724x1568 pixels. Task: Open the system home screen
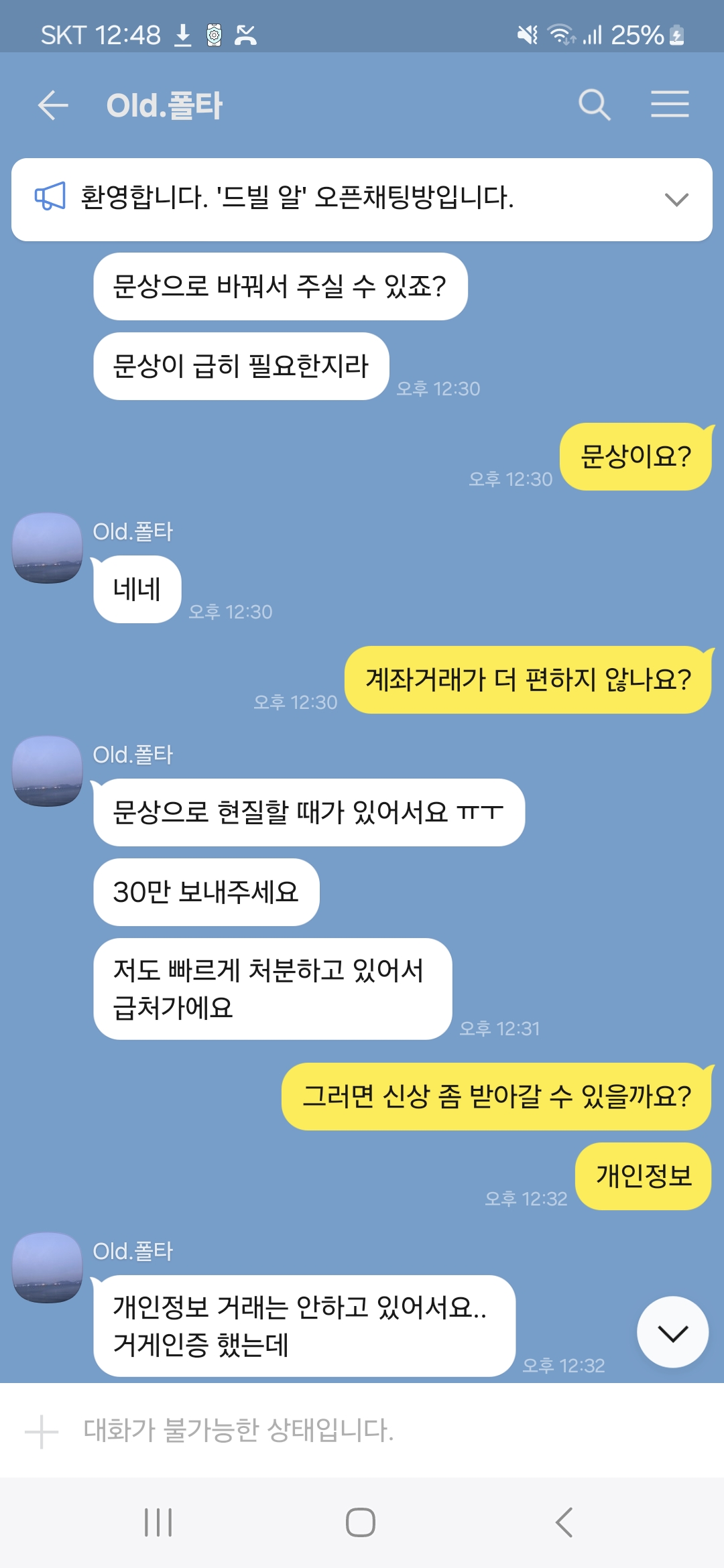(x=361, y=1522)
